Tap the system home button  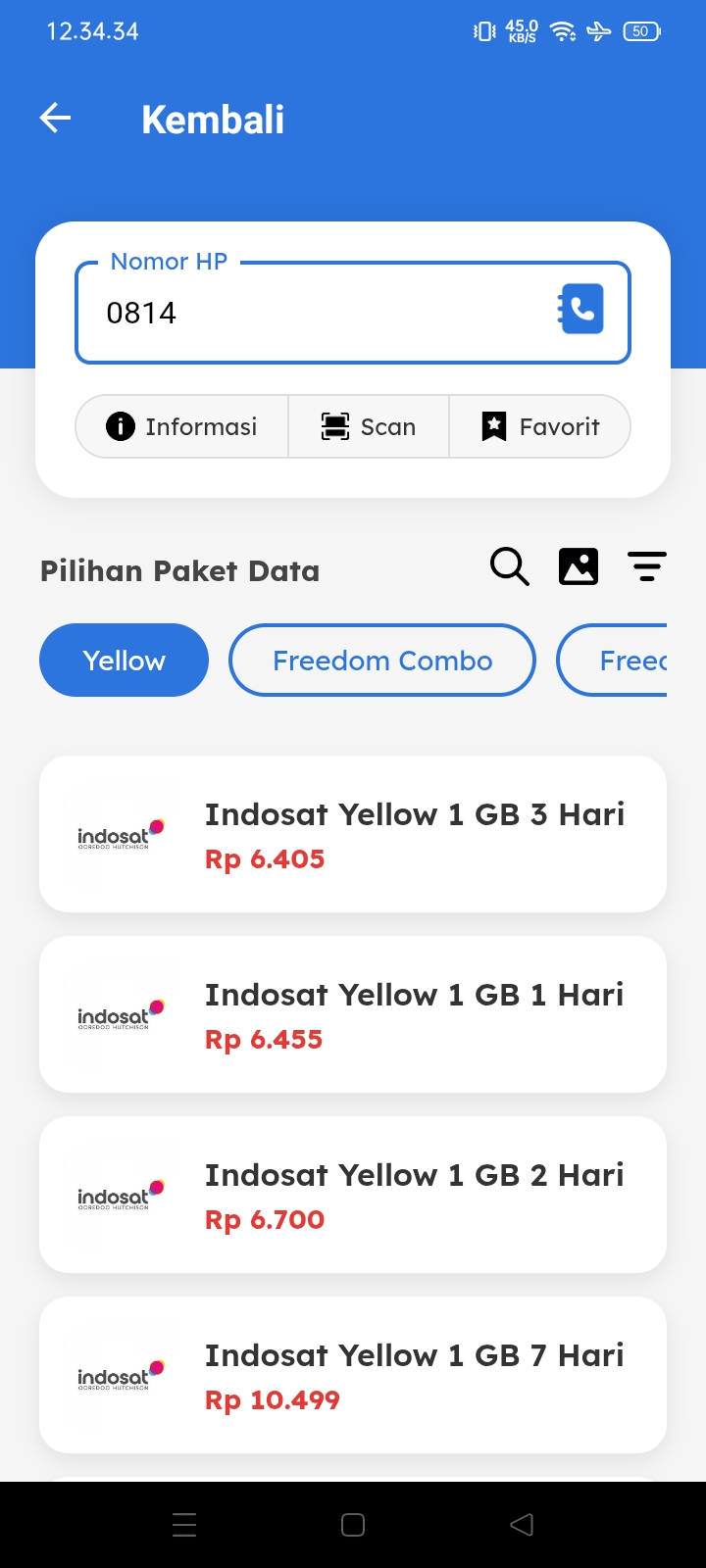pos(353,1525)
